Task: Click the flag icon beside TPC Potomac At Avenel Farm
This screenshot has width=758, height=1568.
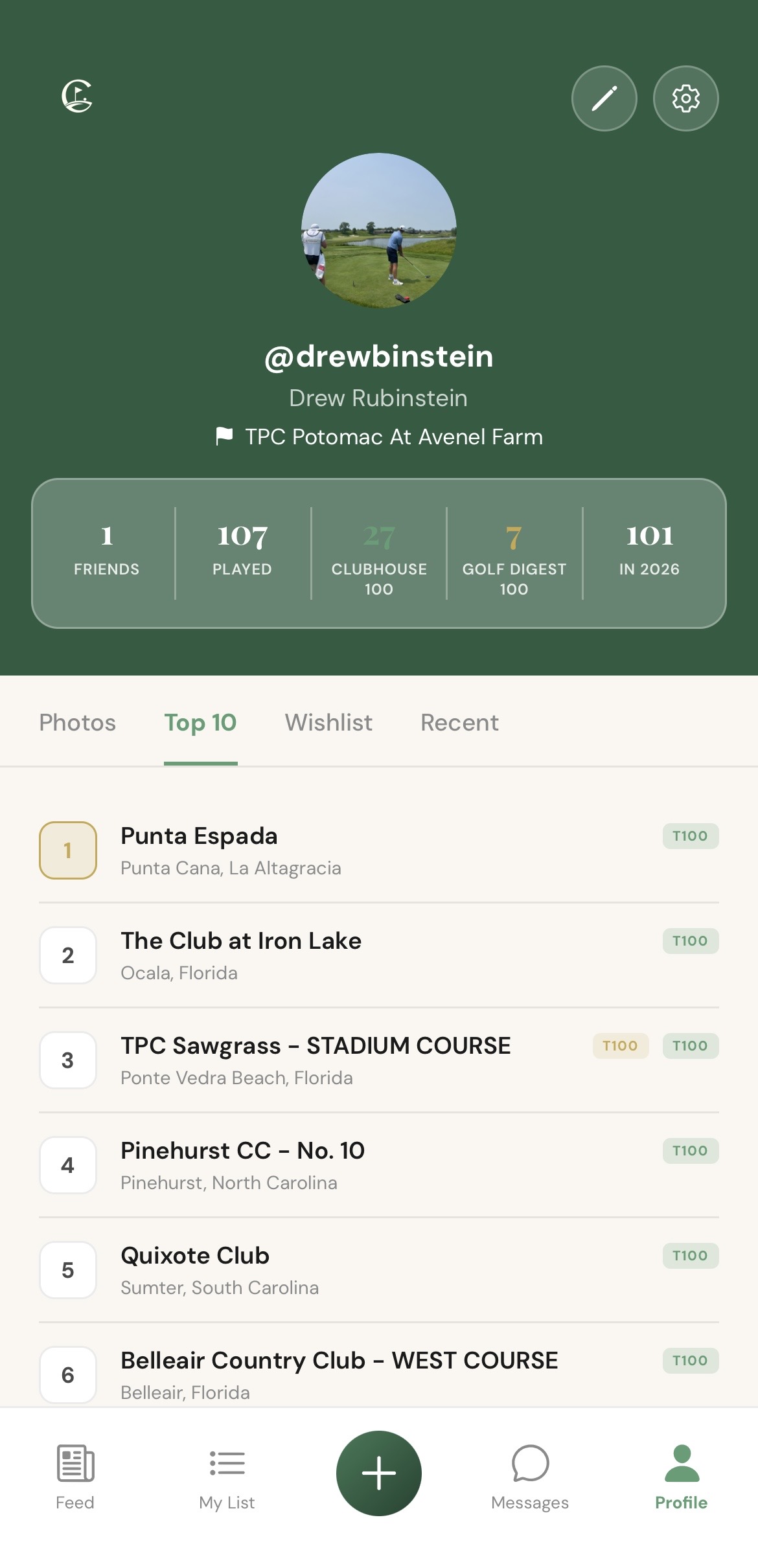Action: [225, 437]
